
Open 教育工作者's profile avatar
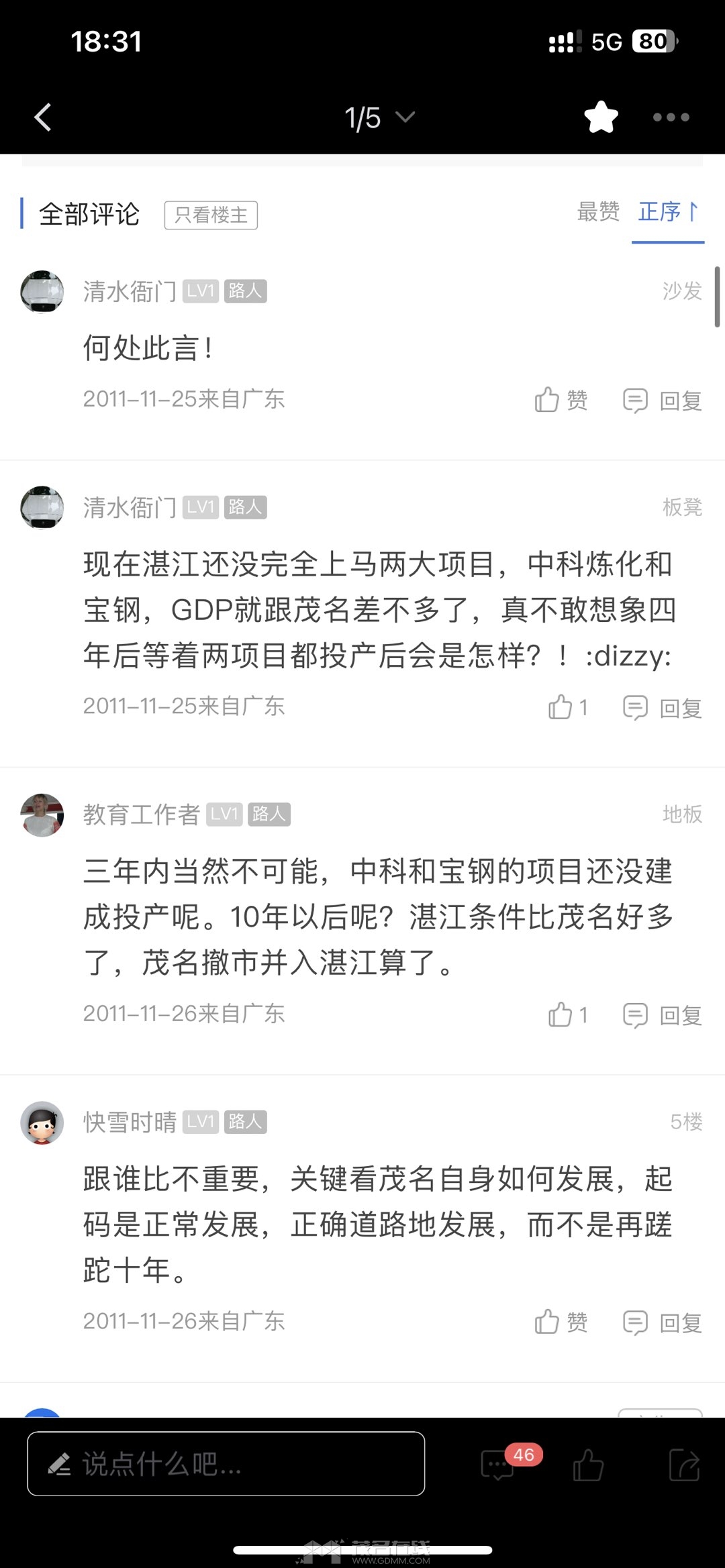click(42, 815)
